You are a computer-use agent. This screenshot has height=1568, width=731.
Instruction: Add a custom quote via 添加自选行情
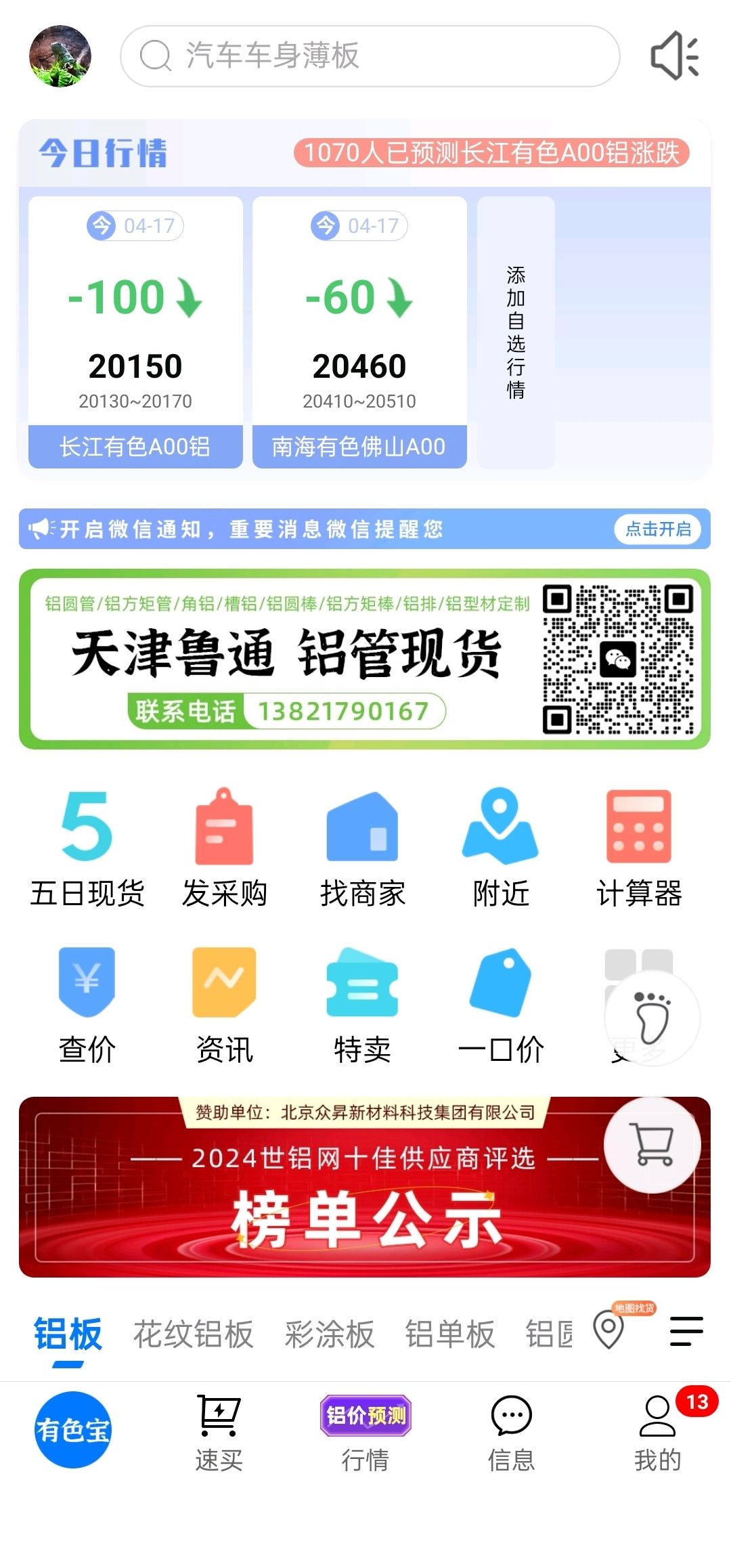[516, 332]
